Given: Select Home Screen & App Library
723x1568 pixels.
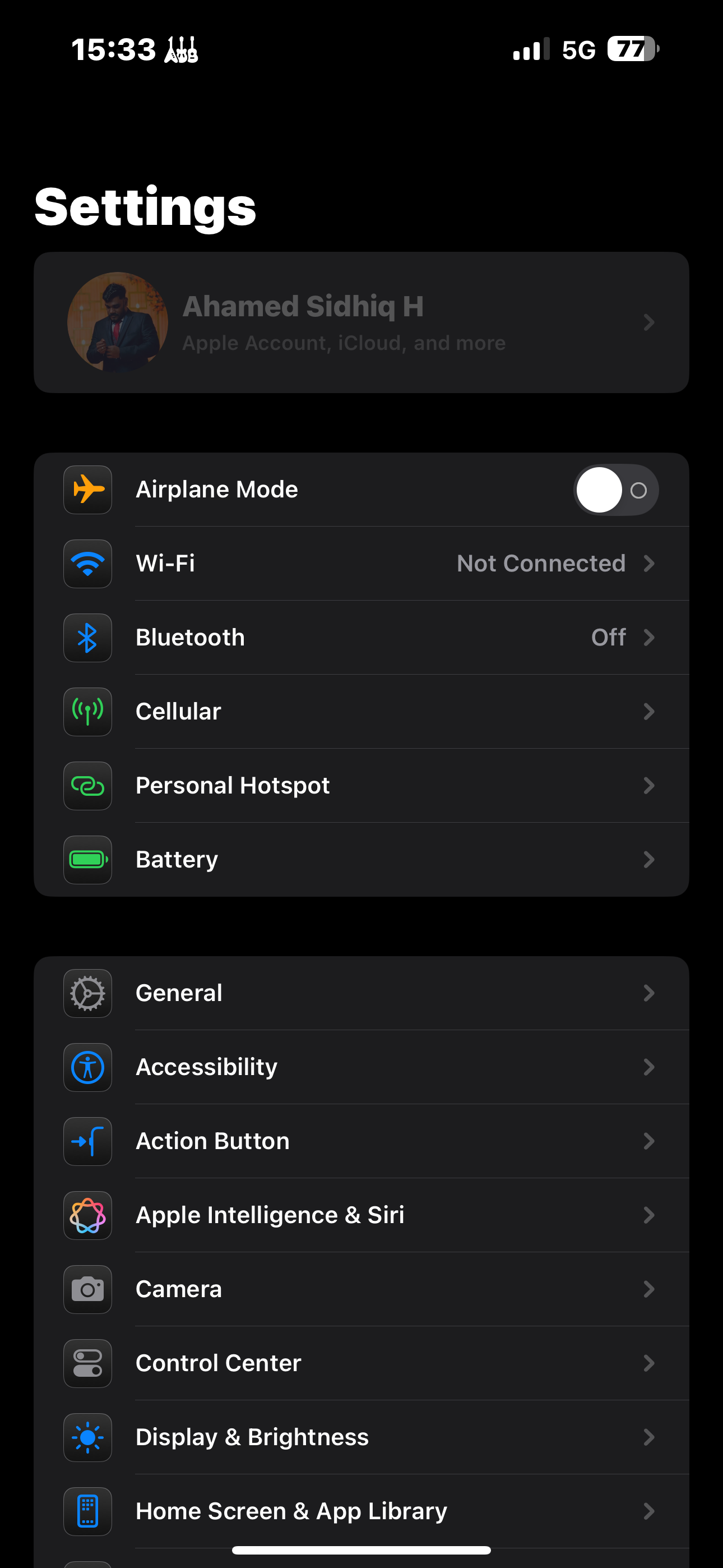Looking at the screenshot, I should [x=361, y=1511].
